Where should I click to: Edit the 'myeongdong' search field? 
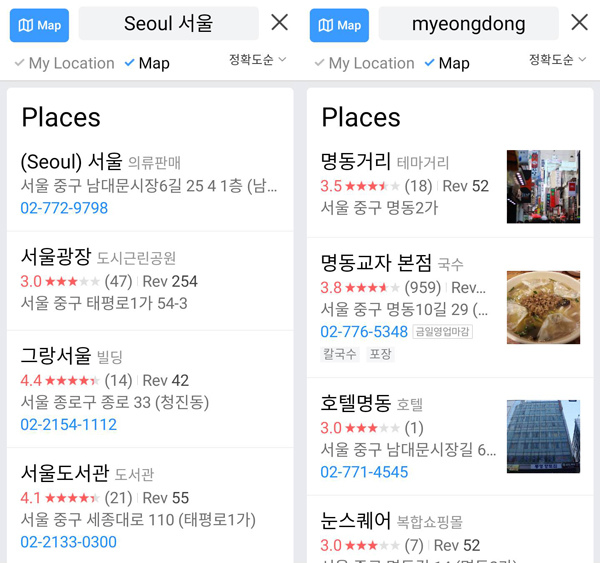click(468, 24)
